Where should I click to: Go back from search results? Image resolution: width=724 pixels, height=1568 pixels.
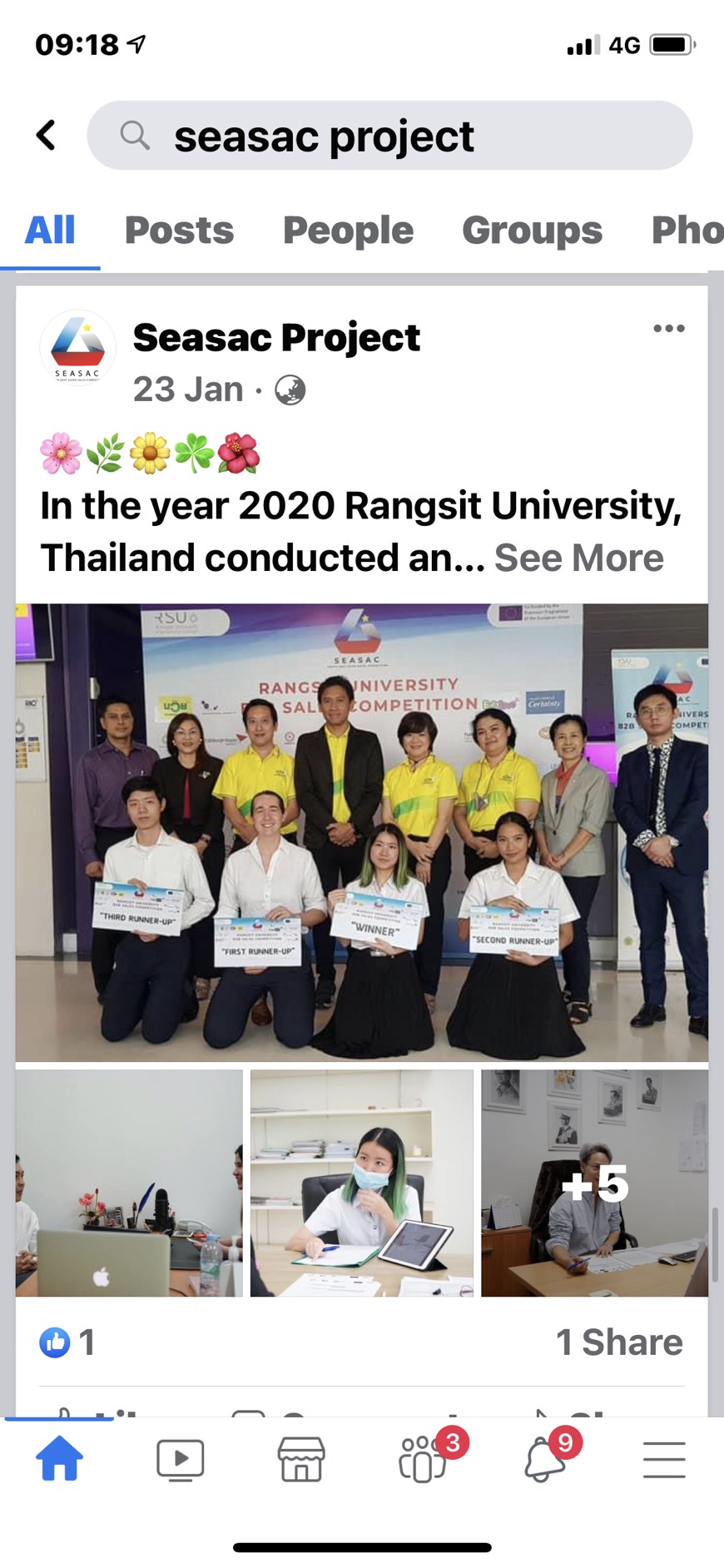[47, 135]
